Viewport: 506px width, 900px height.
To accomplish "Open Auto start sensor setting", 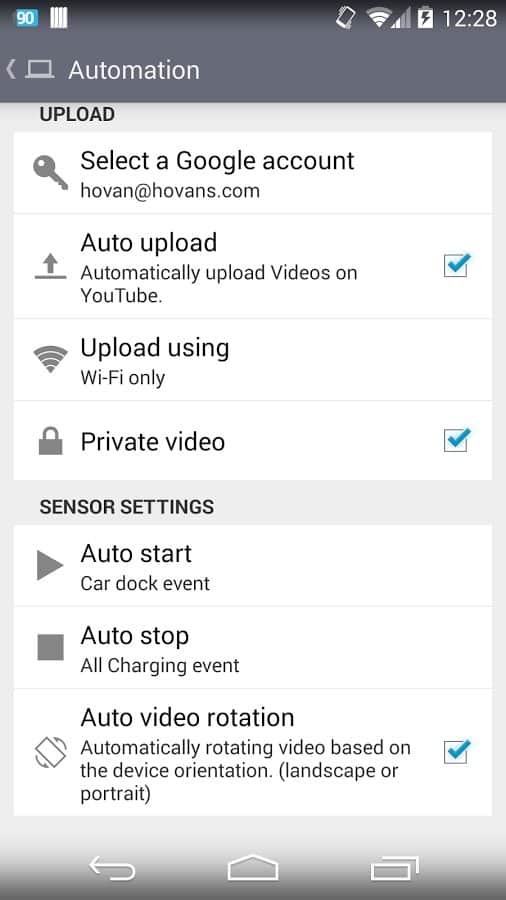I will tap(252, 565).
